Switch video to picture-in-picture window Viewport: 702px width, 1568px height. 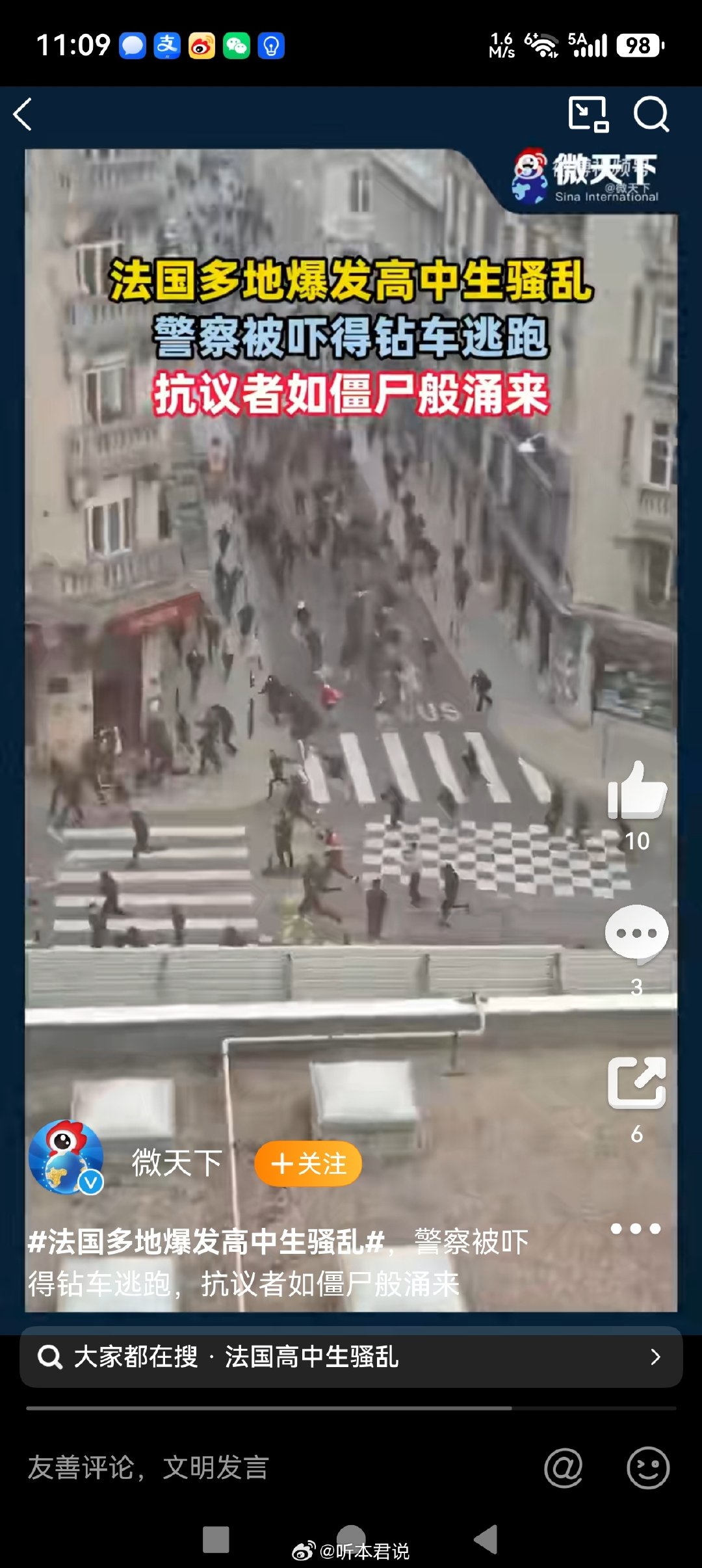(x=588, y=114)
